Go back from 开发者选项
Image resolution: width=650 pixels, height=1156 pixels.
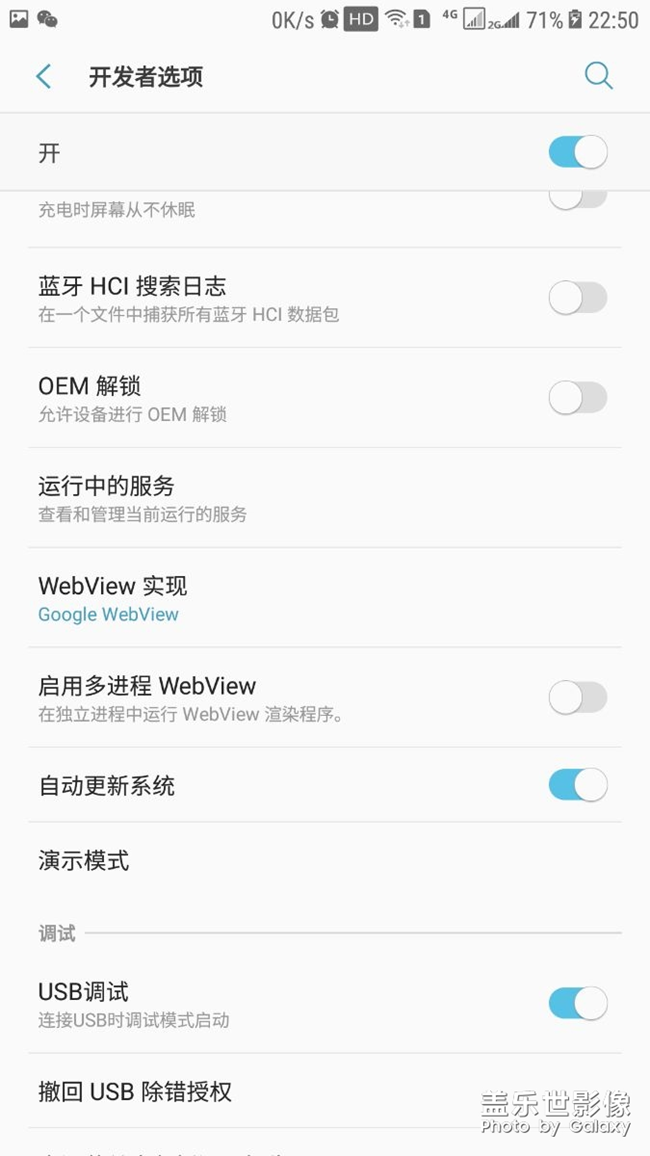43,77
